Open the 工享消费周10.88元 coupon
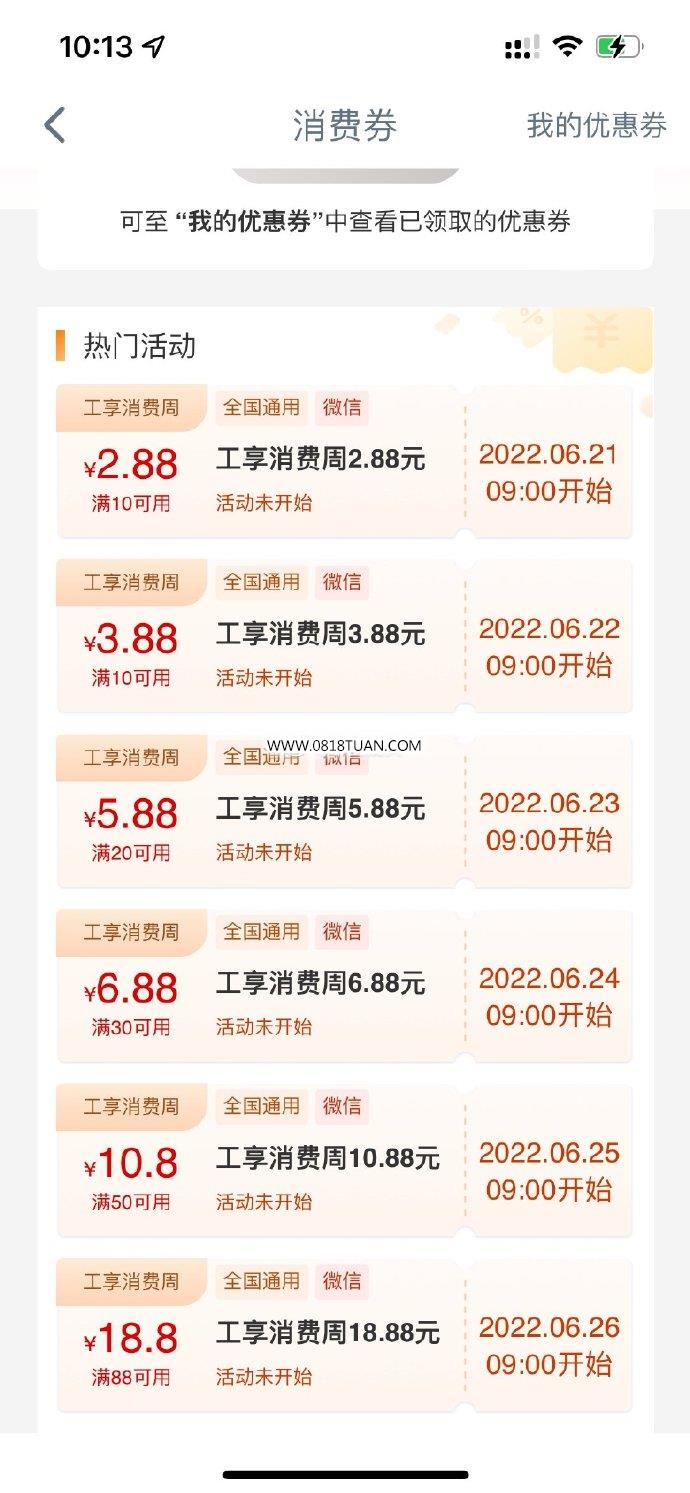The width and height of the screenshot is (690, 1493). (344, 1160)
